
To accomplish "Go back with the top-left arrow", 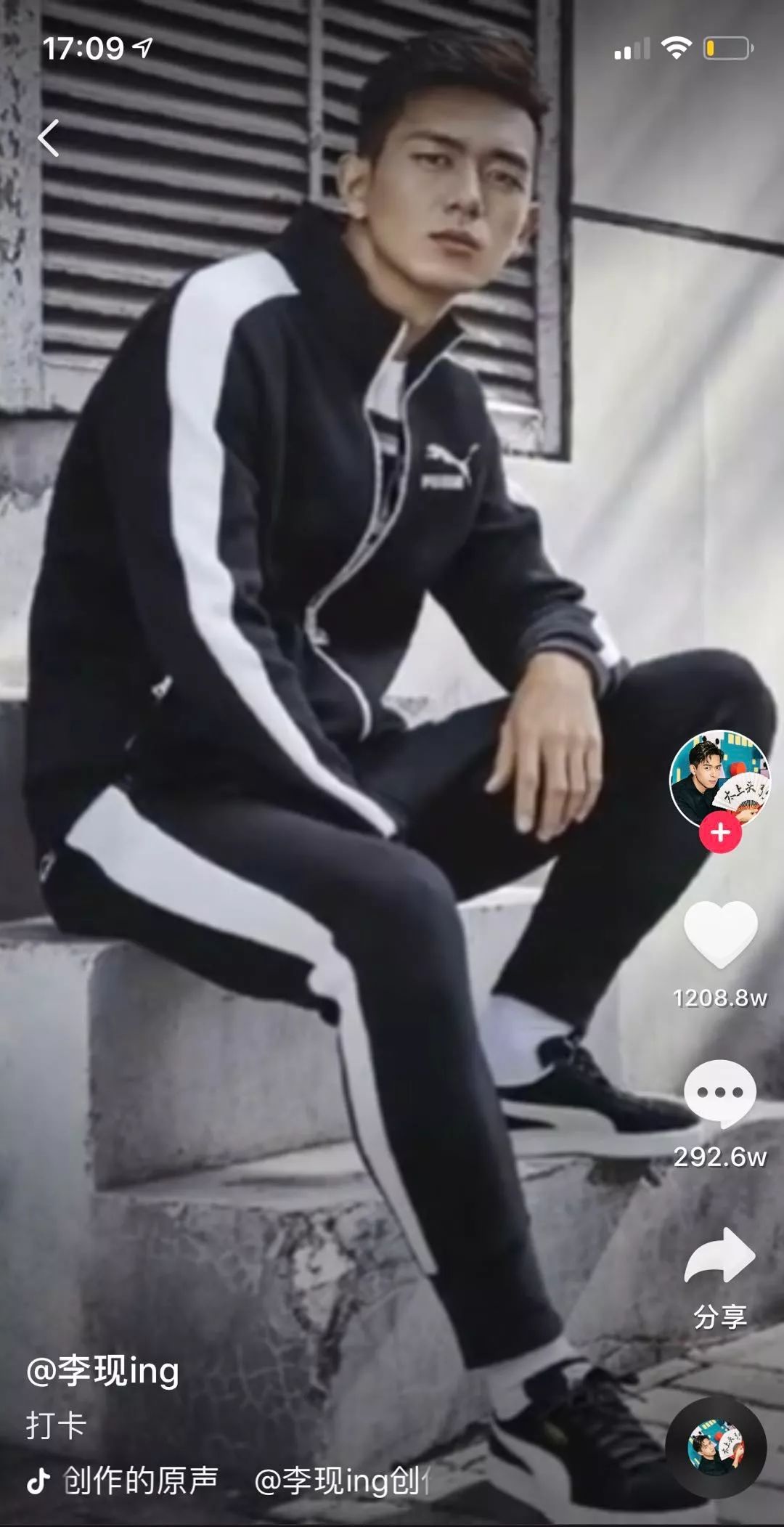I will (x=49, y=138).
